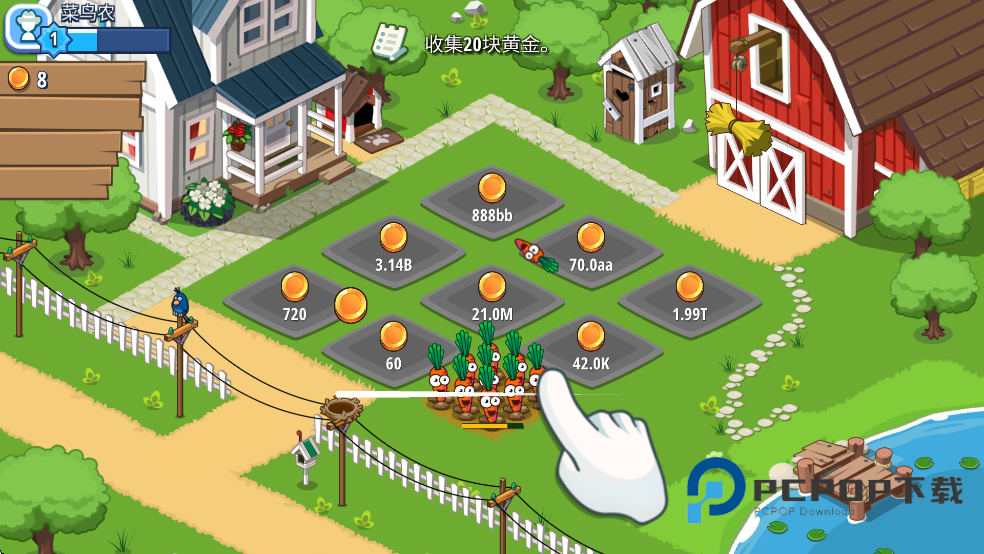Viewport: 984px width, 554px height.
Task: Open the quest to collect 20 gold
Action: 390,42
